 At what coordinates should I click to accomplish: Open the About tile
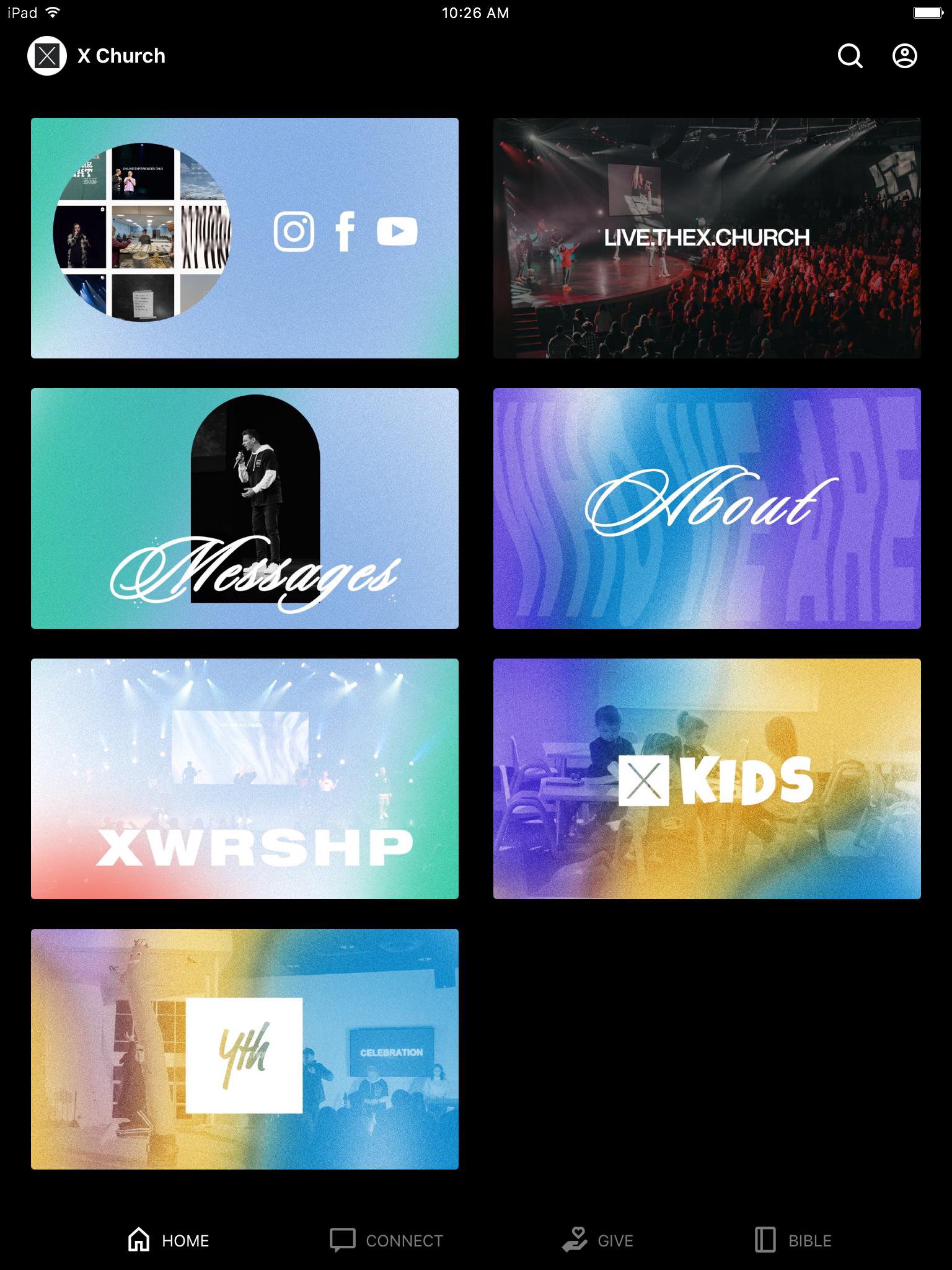[707, 508]
